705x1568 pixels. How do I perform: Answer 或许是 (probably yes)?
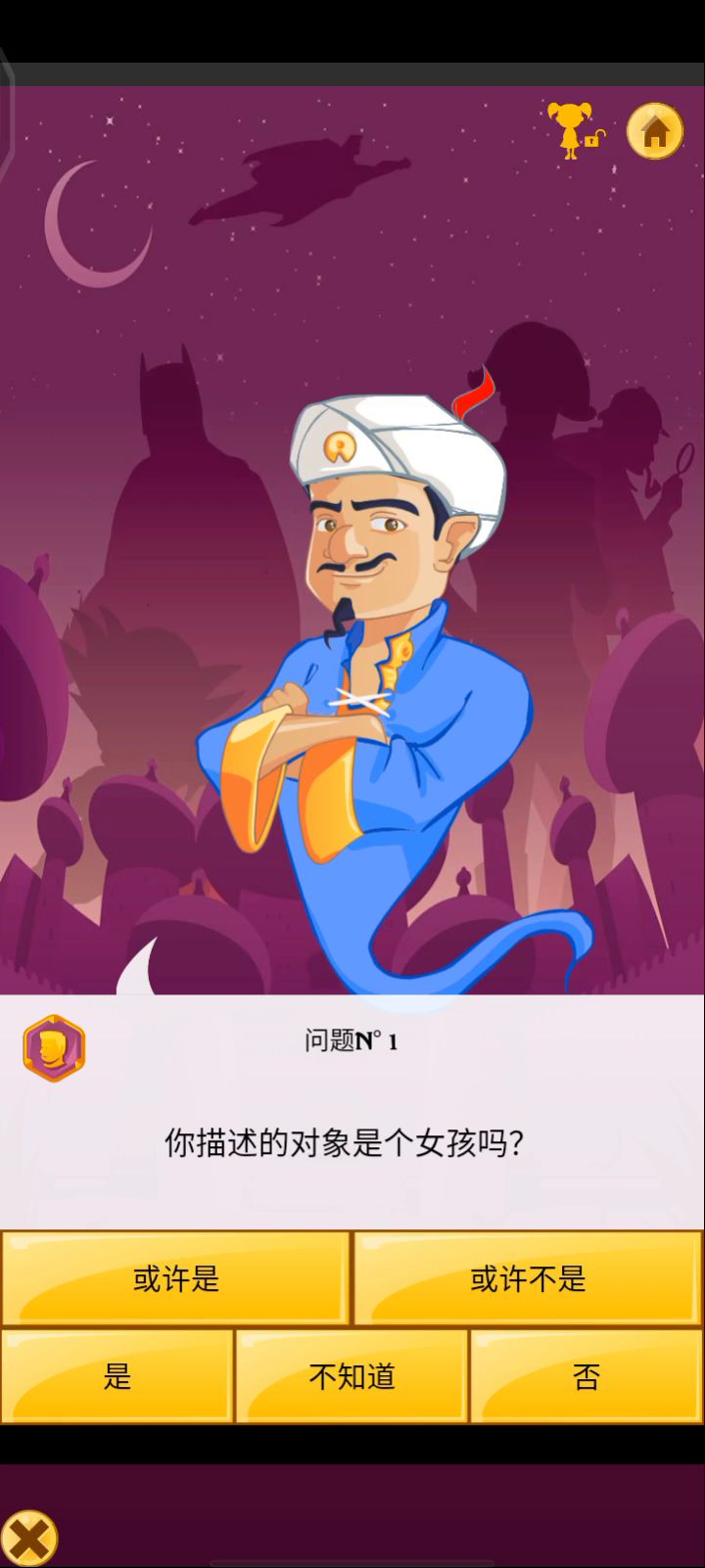pyautogui.click(x=176, y=1278)
